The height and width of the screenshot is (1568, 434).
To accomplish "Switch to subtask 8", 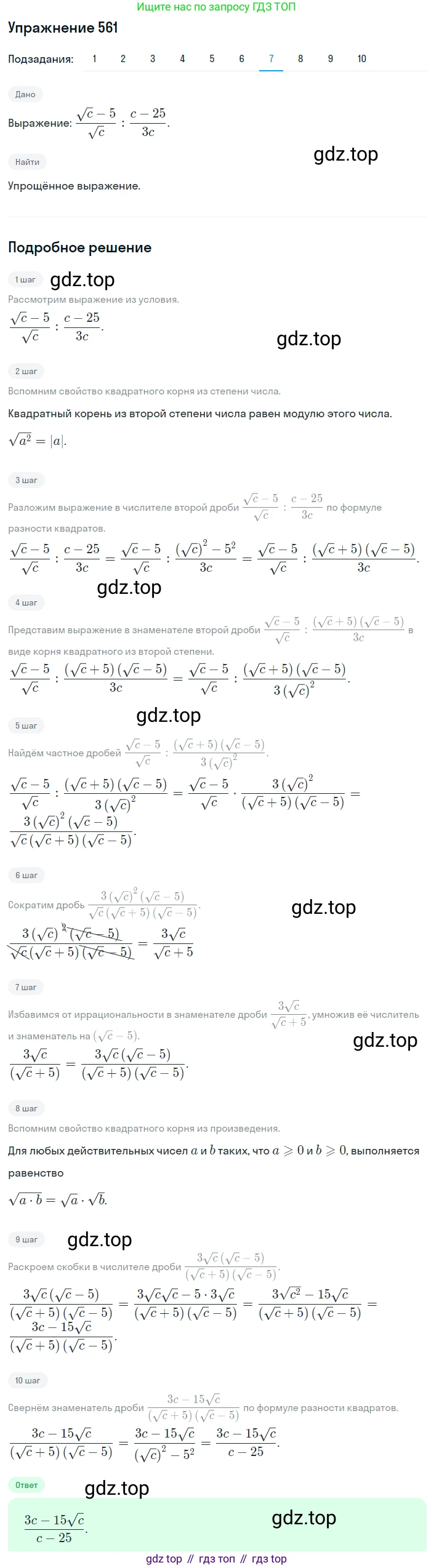I will [x=300, y=59].
